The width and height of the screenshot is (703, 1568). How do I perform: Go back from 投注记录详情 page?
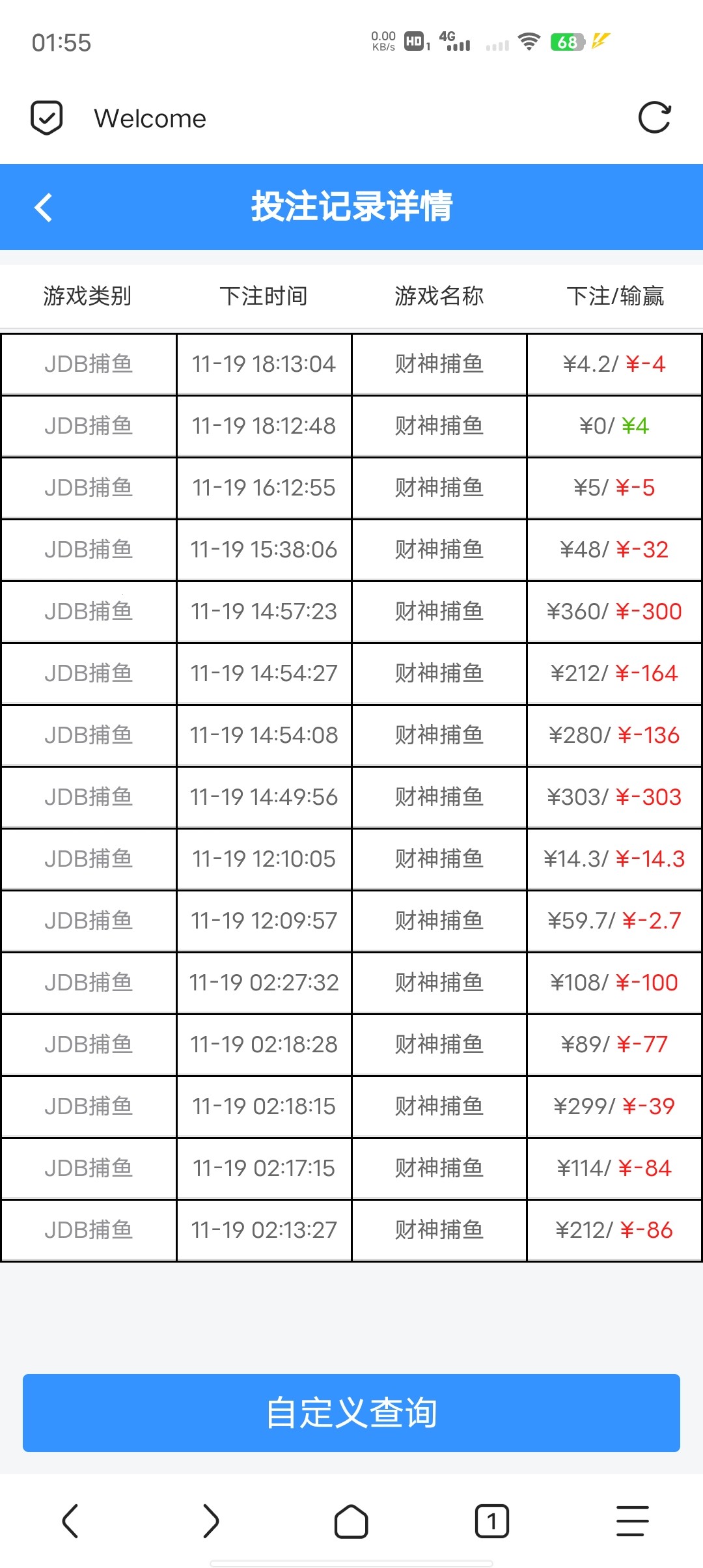click(x=44, y=208)
